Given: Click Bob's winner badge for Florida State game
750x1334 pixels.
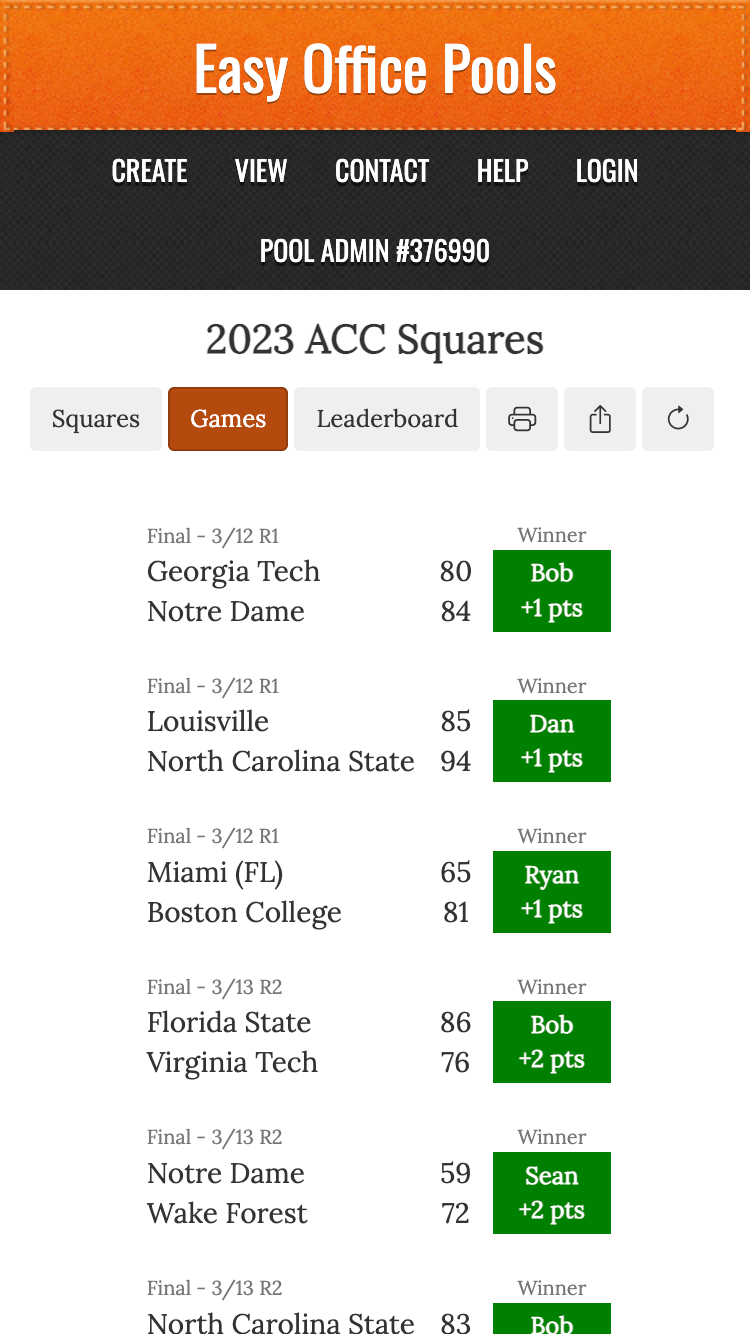Looking at the screenshot, I should coord(551,1042).
